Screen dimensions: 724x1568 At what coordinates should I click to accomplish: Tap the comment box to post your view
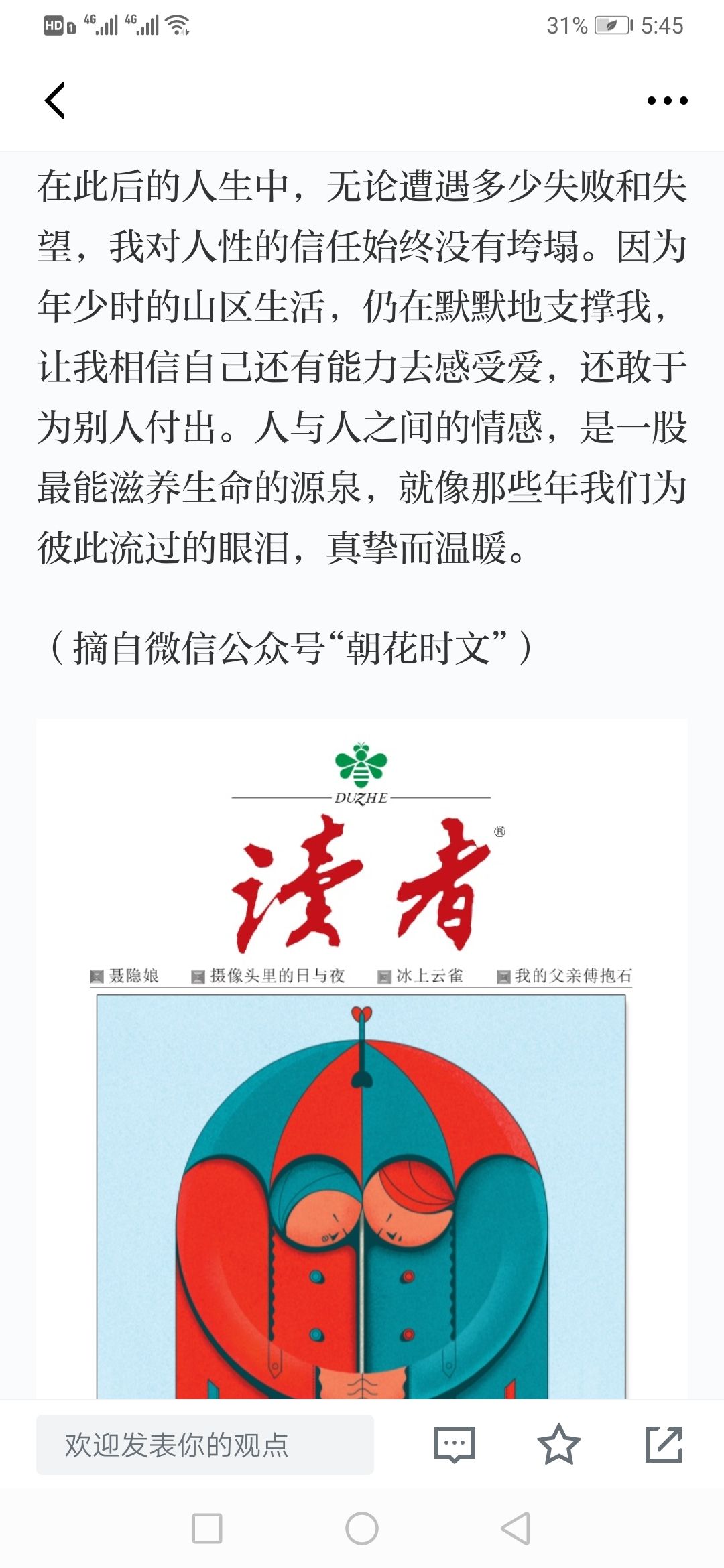click(204, 1445)
